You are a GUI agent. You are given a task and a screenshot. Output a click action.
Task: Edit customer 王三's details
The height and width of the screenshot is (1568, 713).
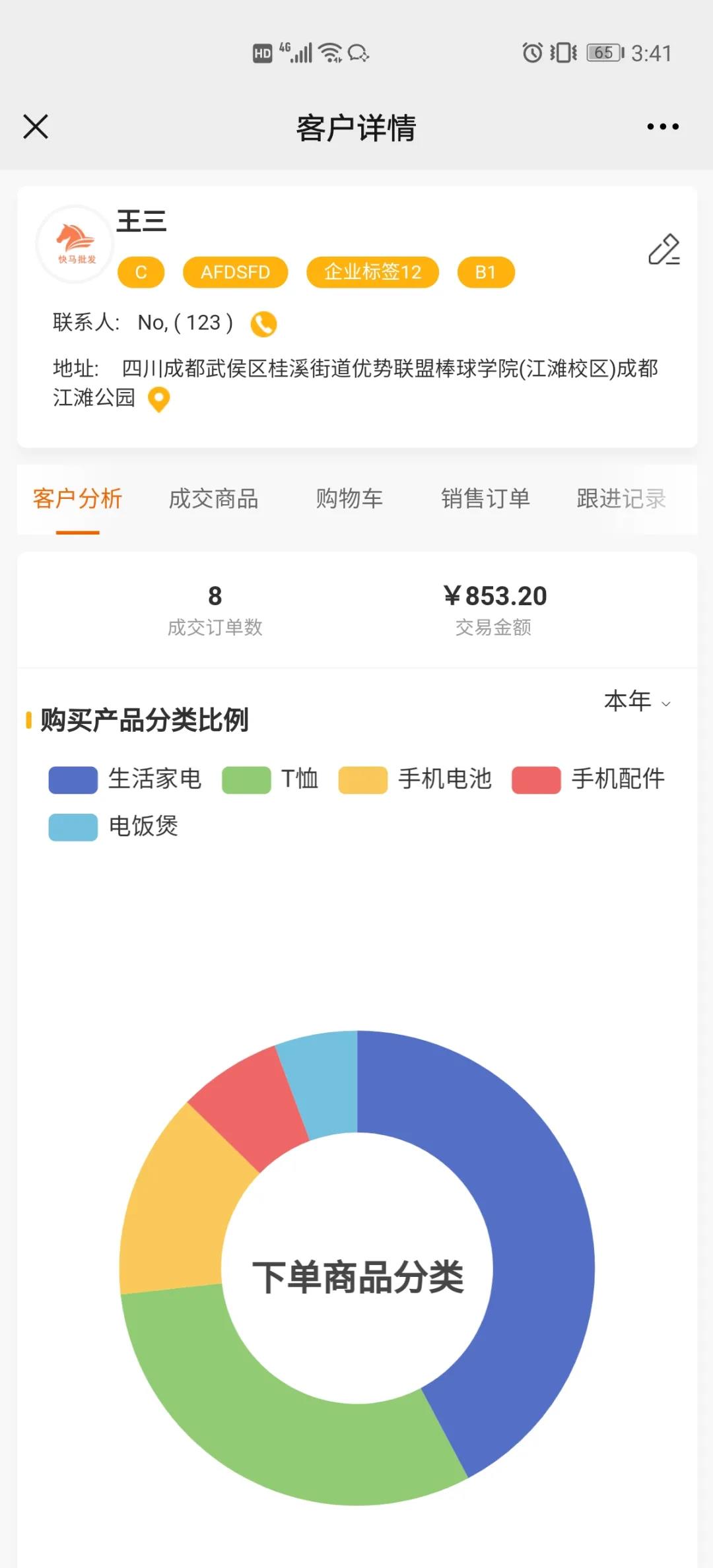663,249
